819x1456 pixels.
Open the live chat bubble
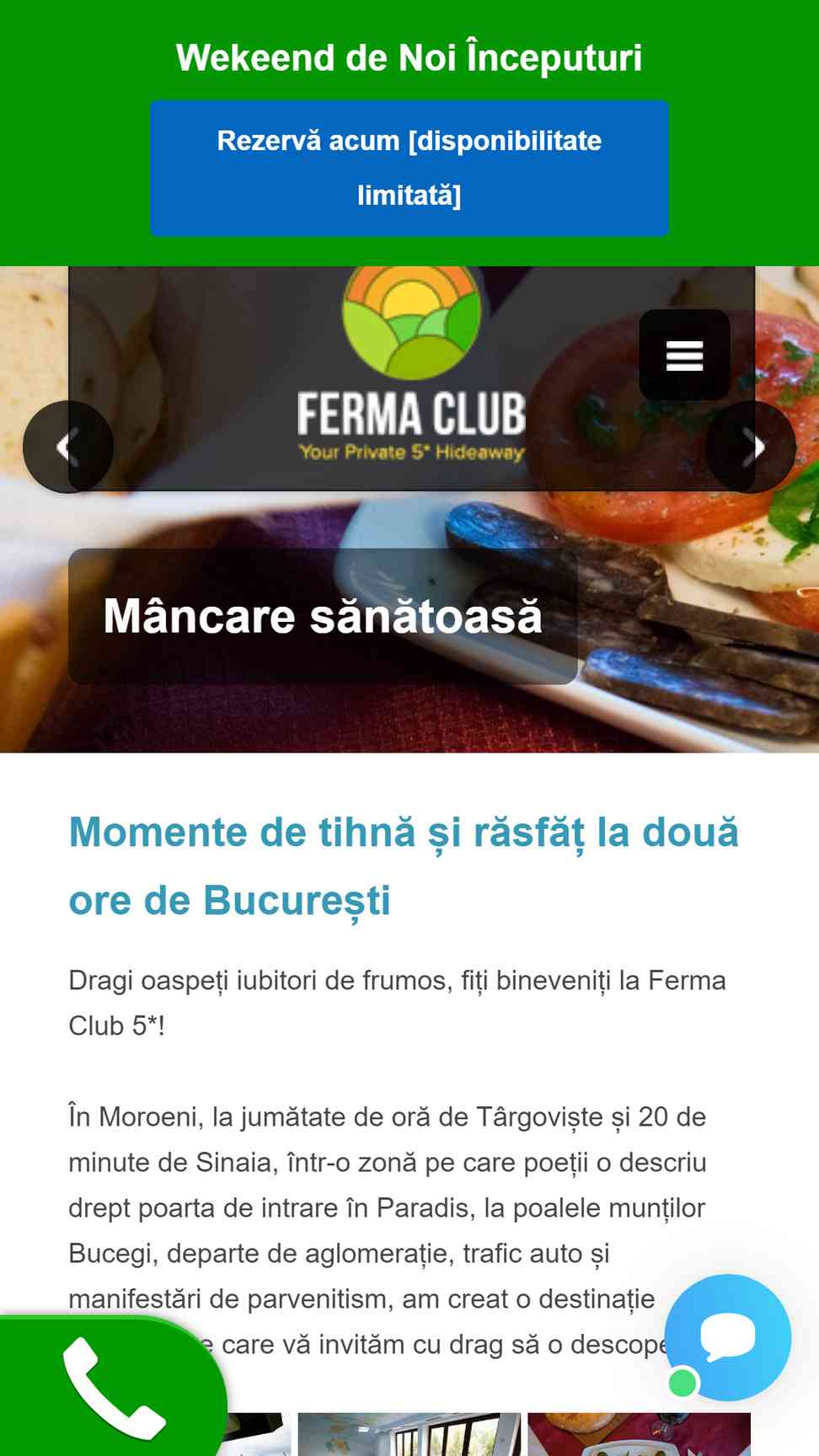tap(727, 1337)
